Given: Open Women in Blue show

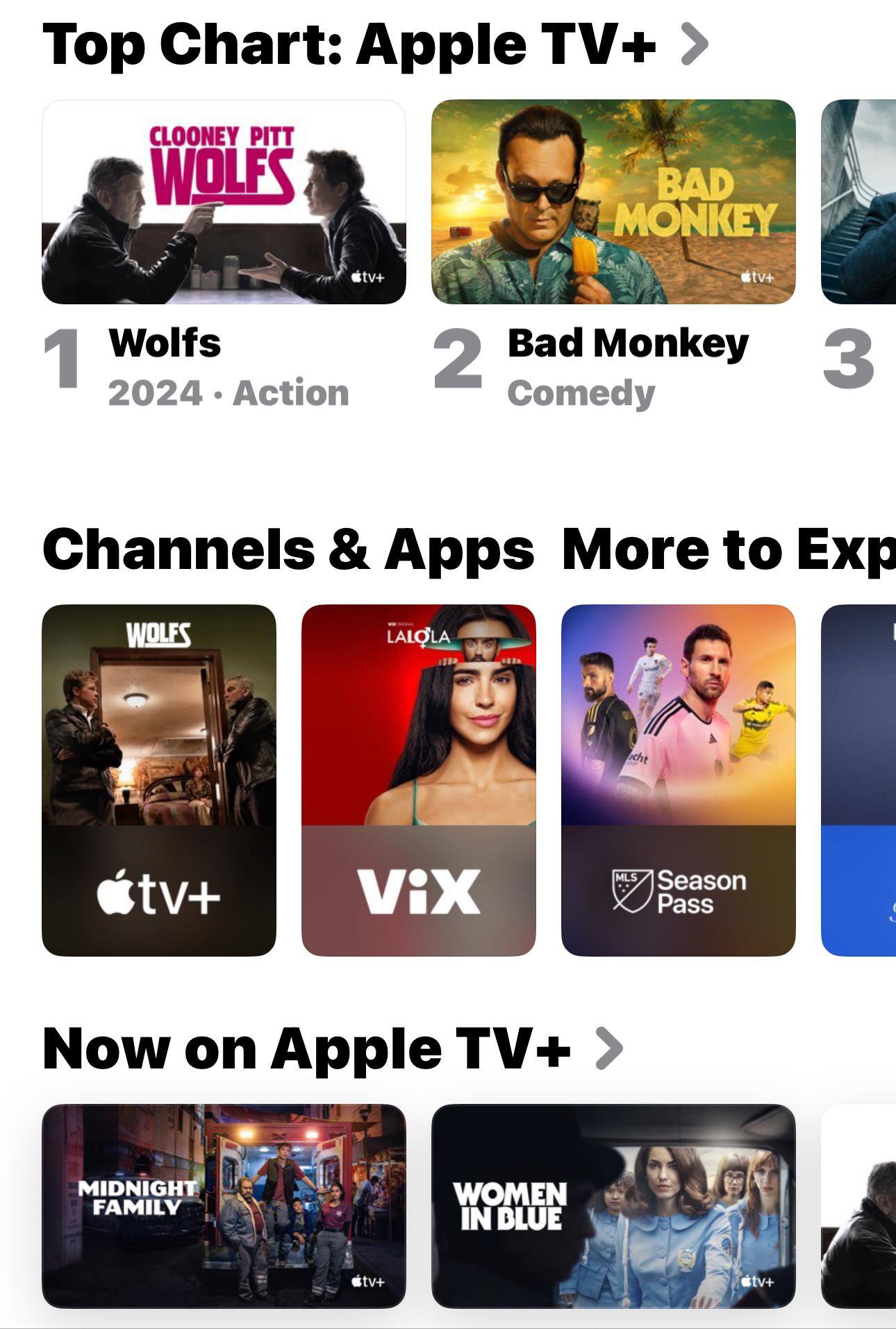Looking at the screenshot, I should [613, 1205].
